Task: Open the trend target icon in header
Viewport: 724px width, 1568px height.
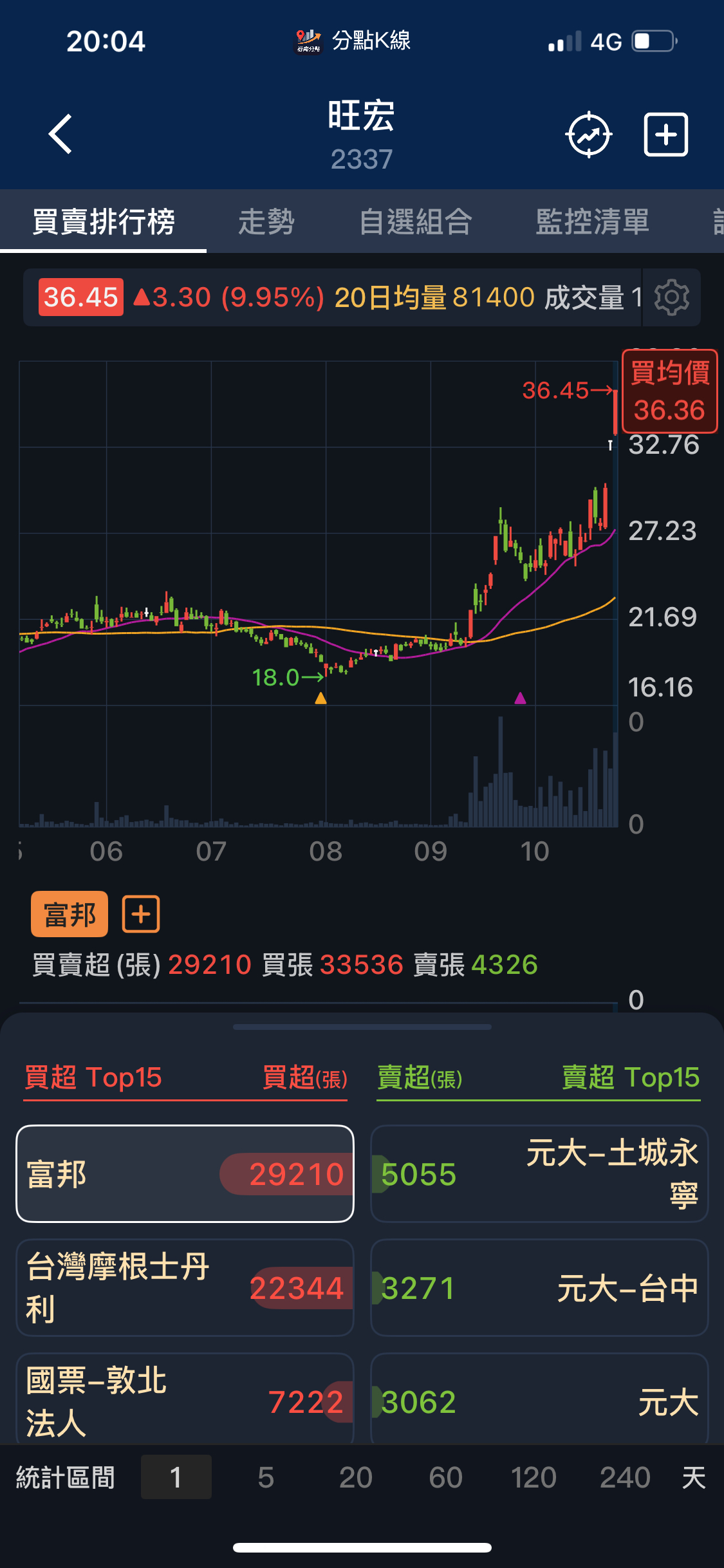Action: (x=588, y=135)
